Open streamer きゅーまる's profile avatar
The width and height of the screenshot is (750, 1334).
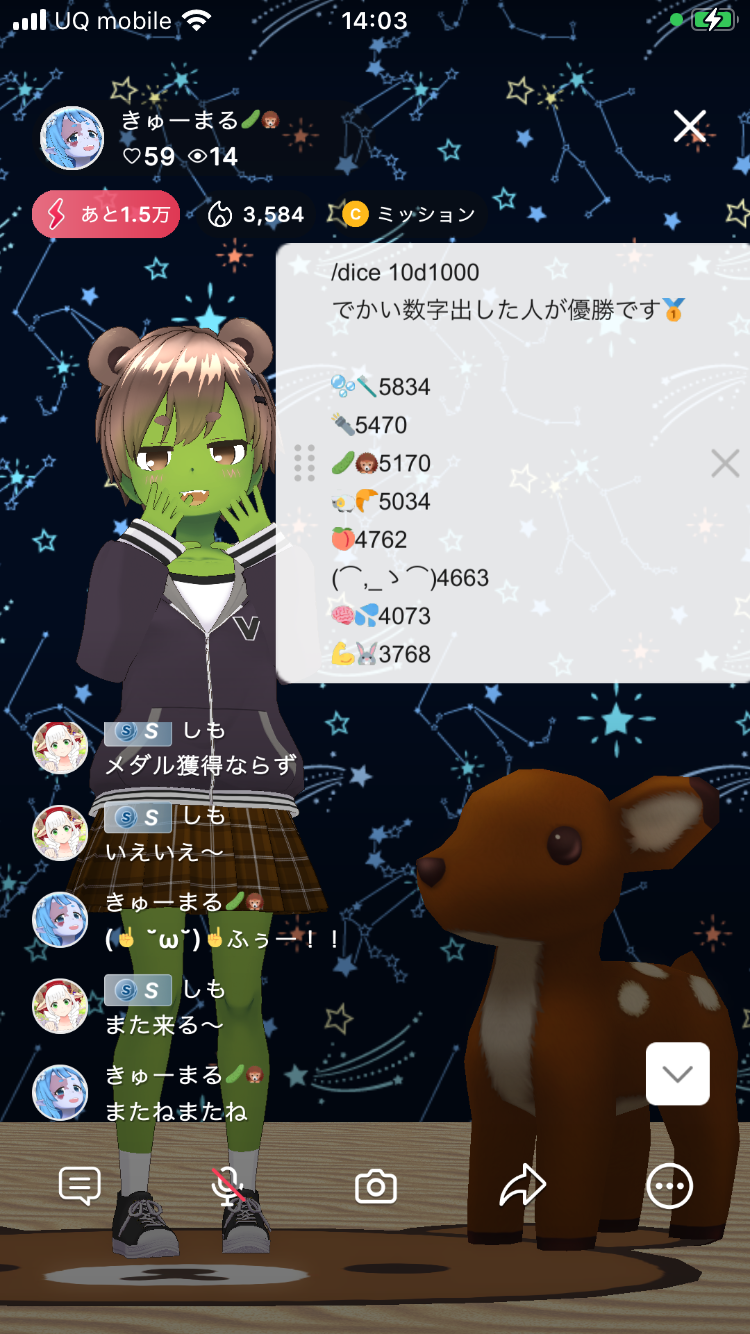(72, 138)
